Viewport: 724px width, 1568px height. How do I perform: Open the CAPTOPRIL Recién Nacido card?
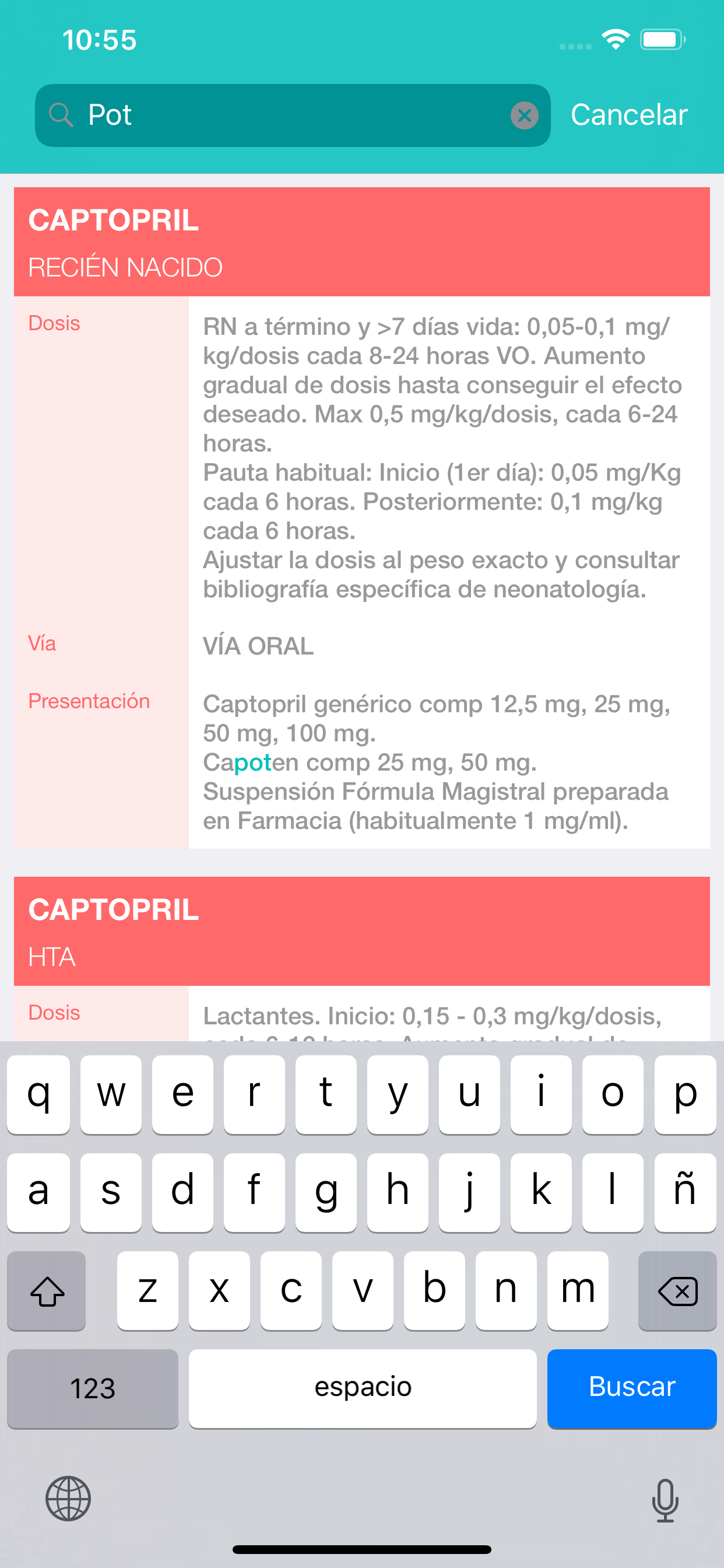(362, 242)
